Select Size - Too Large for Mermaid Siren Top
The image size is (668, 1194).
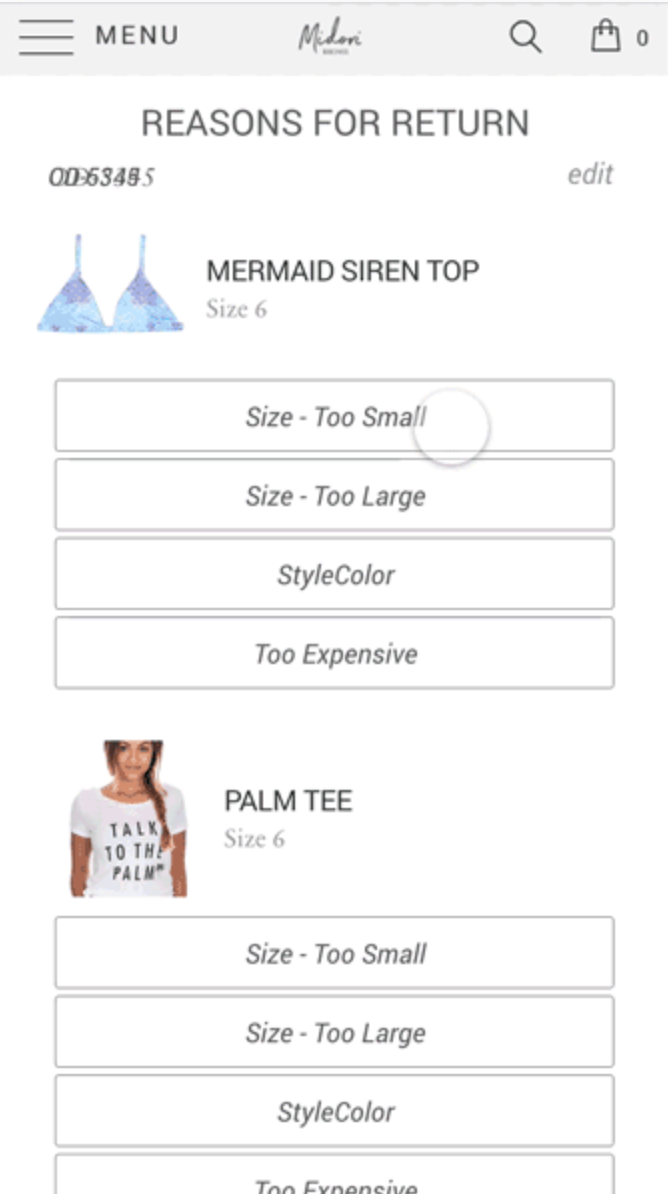click(334, 495)
